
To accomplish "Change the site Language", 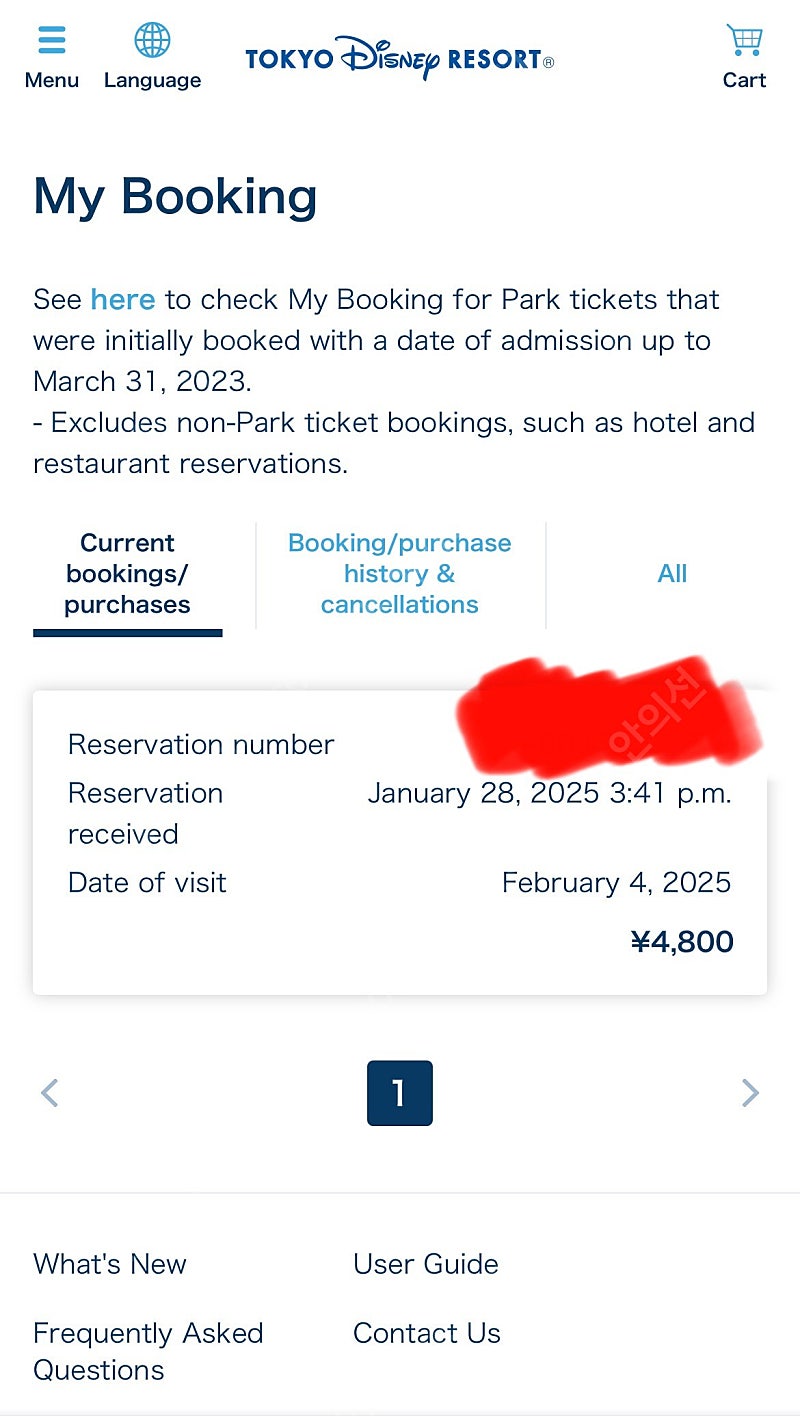I will coord(152,58).
